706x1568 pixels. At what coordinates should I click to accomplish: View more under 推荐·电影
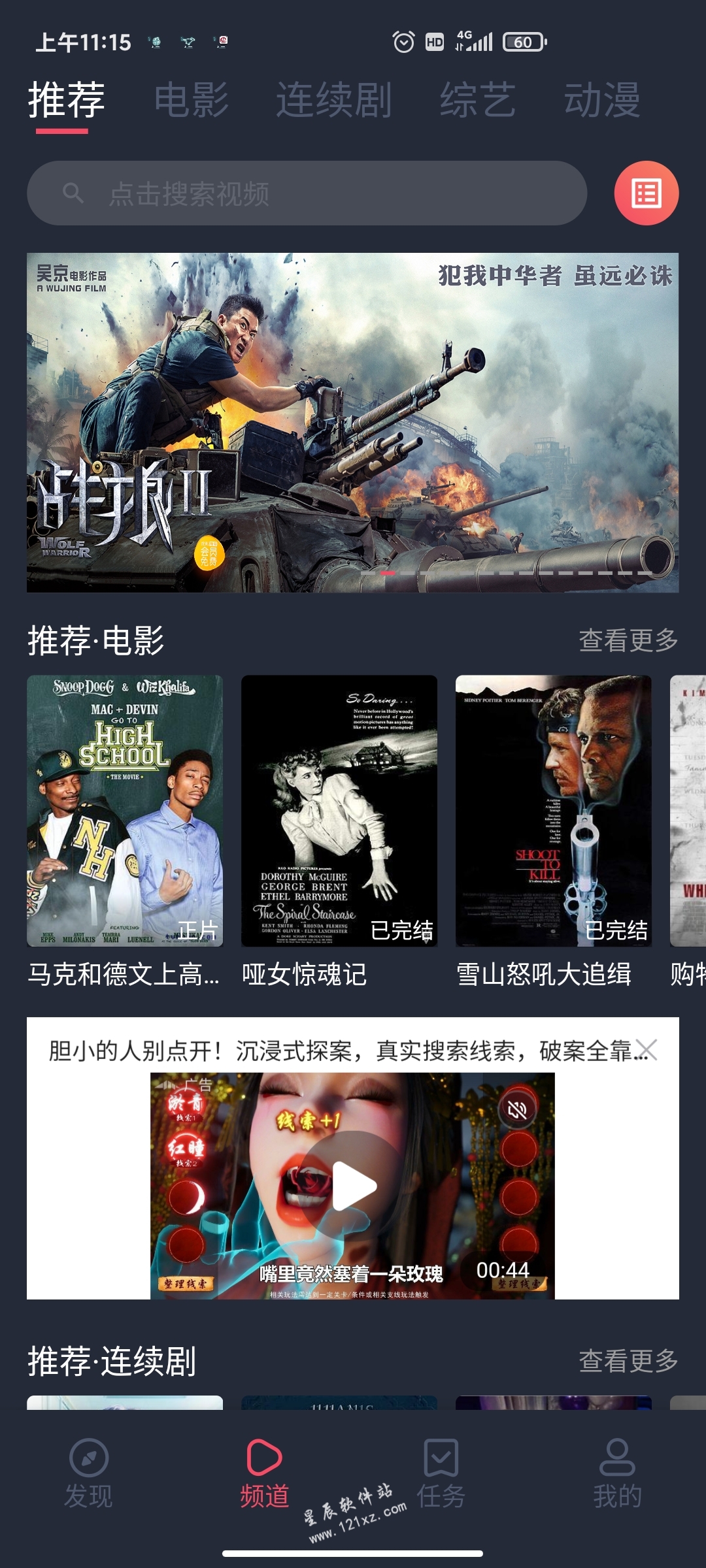pyautogui.click(x=628, y=640)
